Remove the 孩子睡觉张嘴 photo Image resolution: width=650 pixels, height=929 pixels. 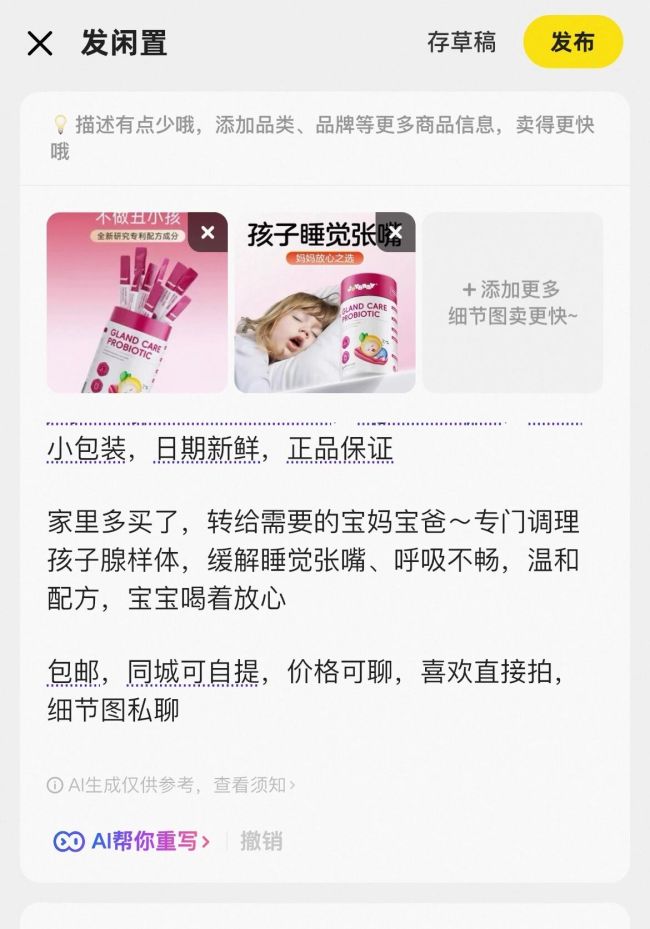coord(395,233)
